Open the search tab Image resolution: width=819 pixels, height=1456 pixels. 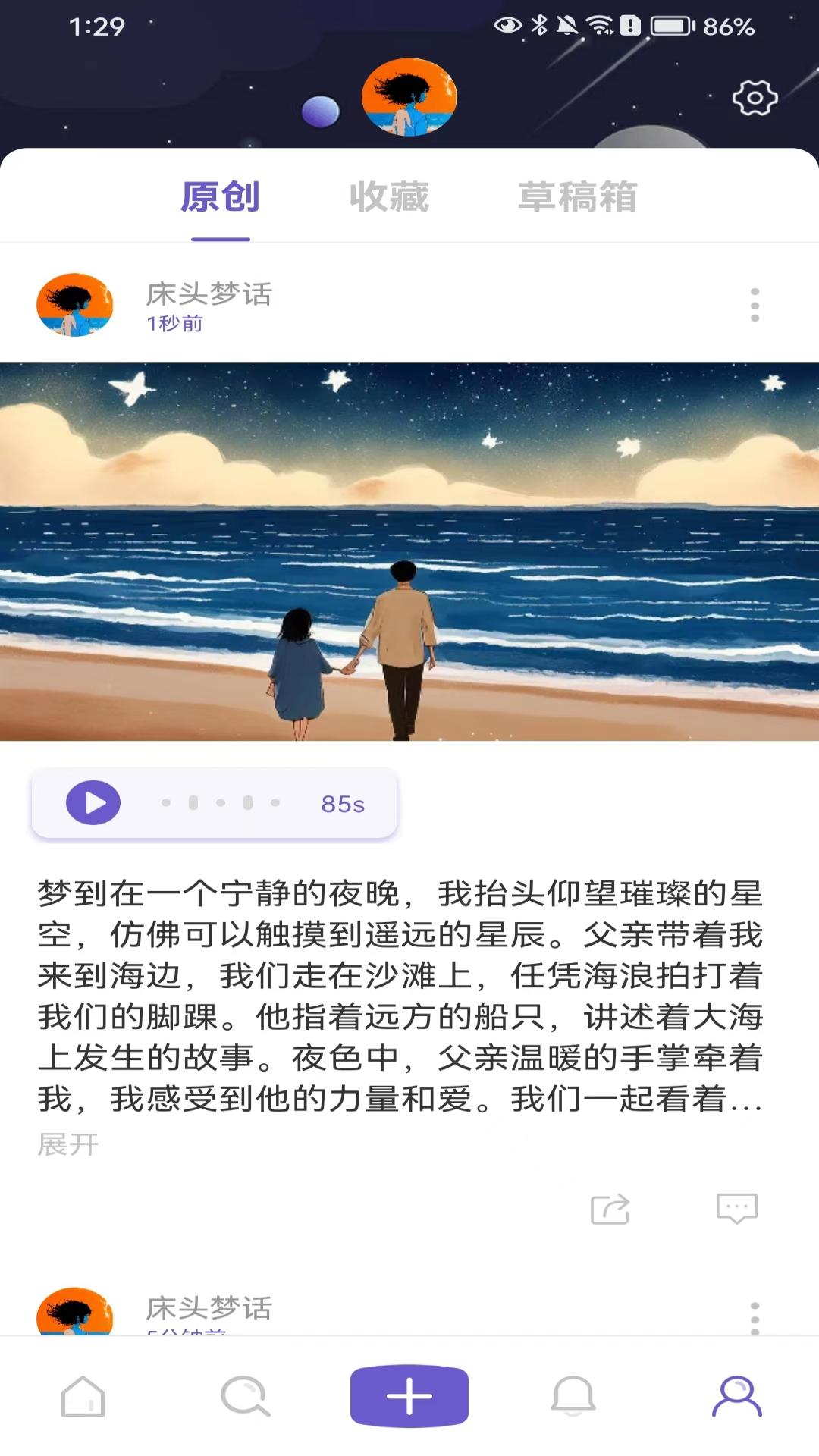click(245, 1396)
